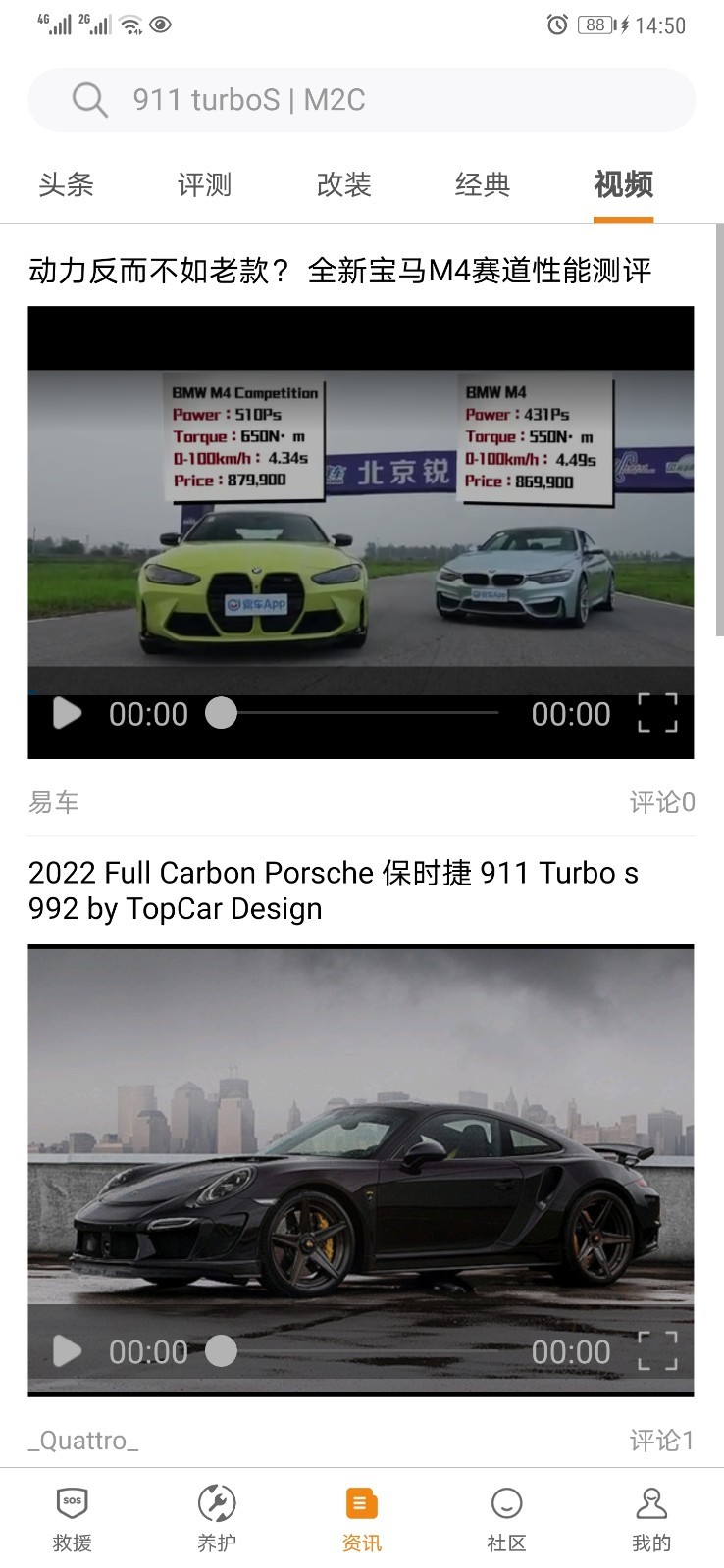Enter fullscreen on the BMW M4 video
The height and width of the screenshot is (1568, 724).
[657, 713]
